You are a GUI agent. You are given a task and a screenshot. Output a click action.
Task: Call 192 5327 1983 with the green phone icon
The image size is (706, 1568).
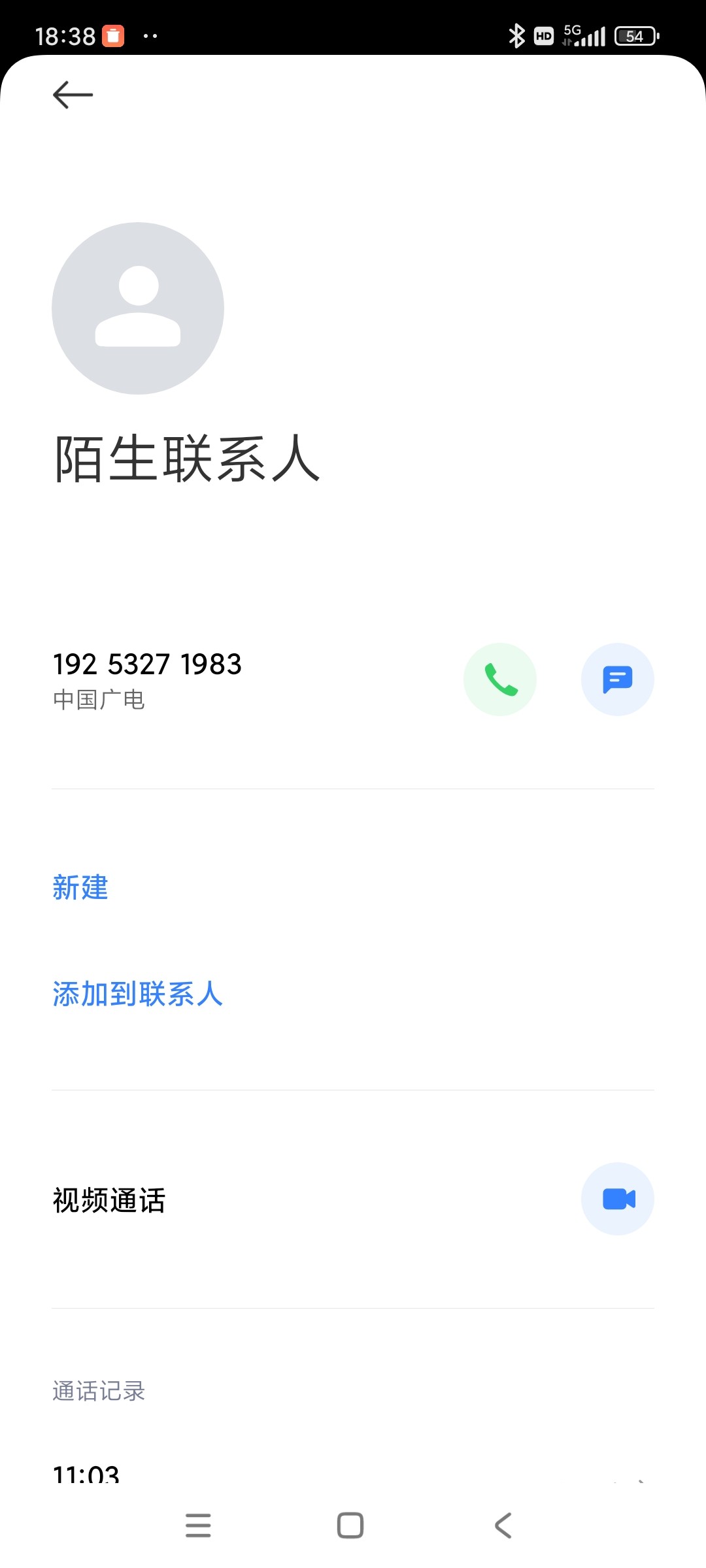tap(500, 679)
